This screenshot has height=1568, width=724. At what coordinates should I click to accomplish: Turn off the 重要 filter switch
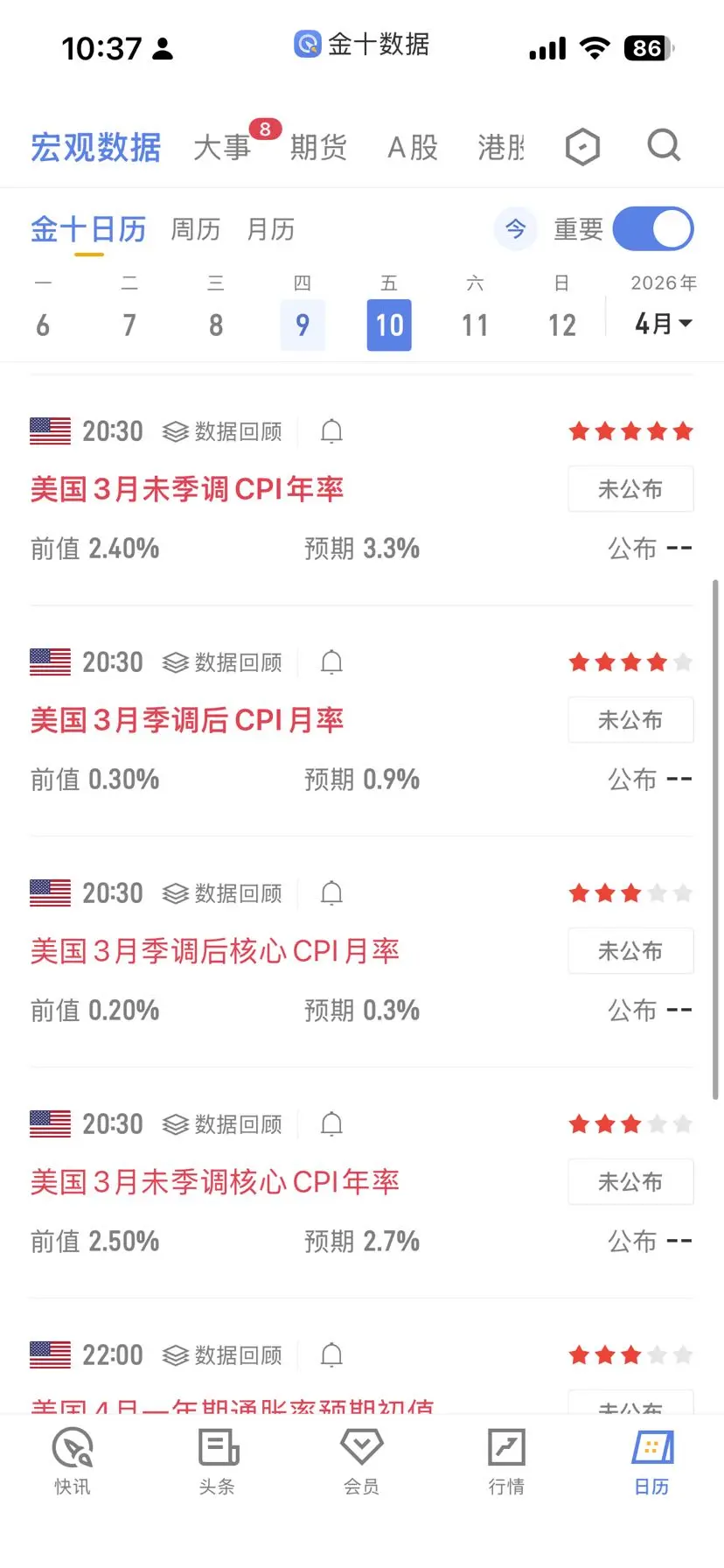tap(653, 229)
